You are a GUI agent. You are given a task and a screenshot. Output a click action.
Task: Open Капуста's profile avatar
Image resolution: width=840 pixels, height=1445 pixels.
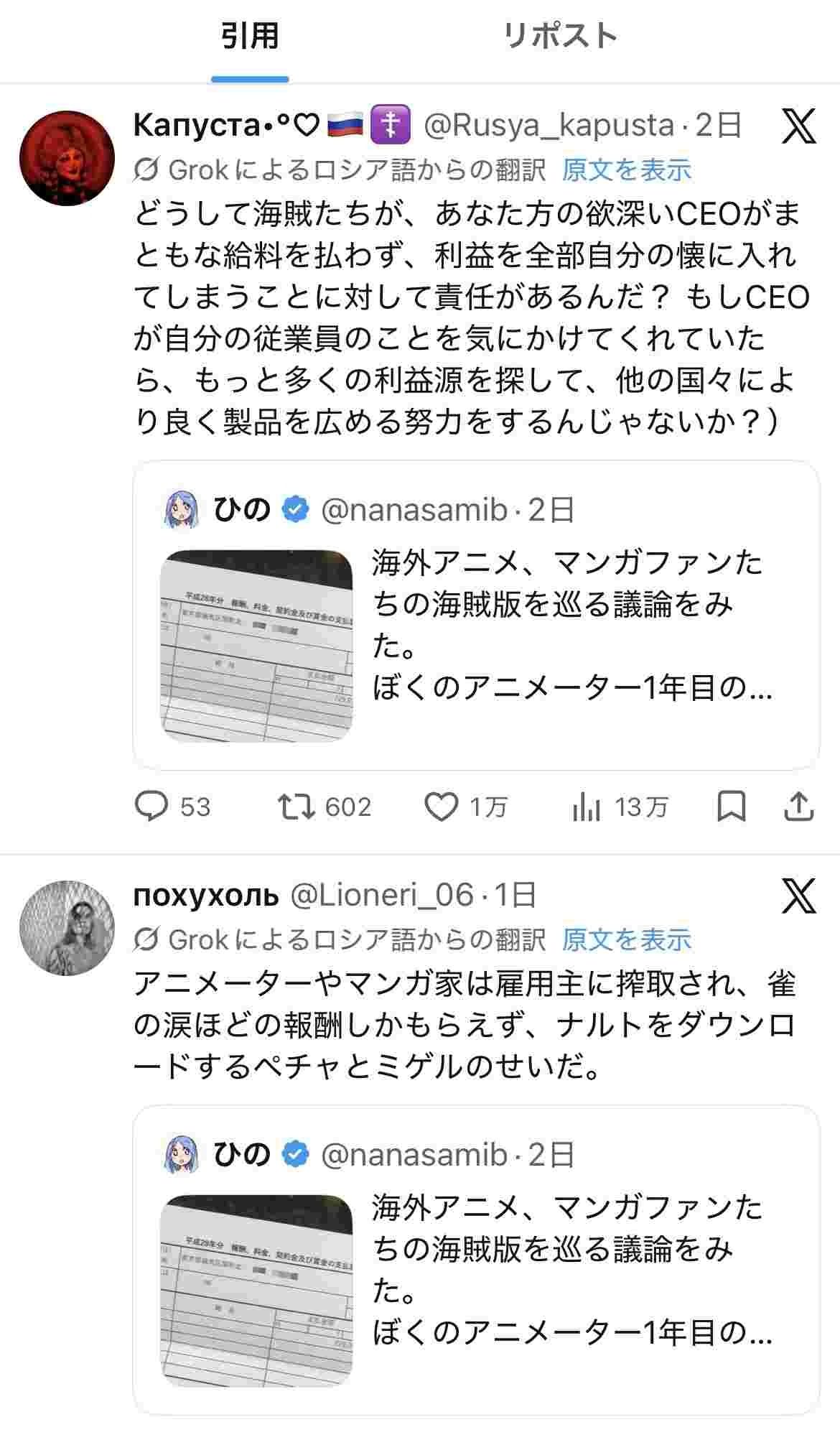click(67, 159)
